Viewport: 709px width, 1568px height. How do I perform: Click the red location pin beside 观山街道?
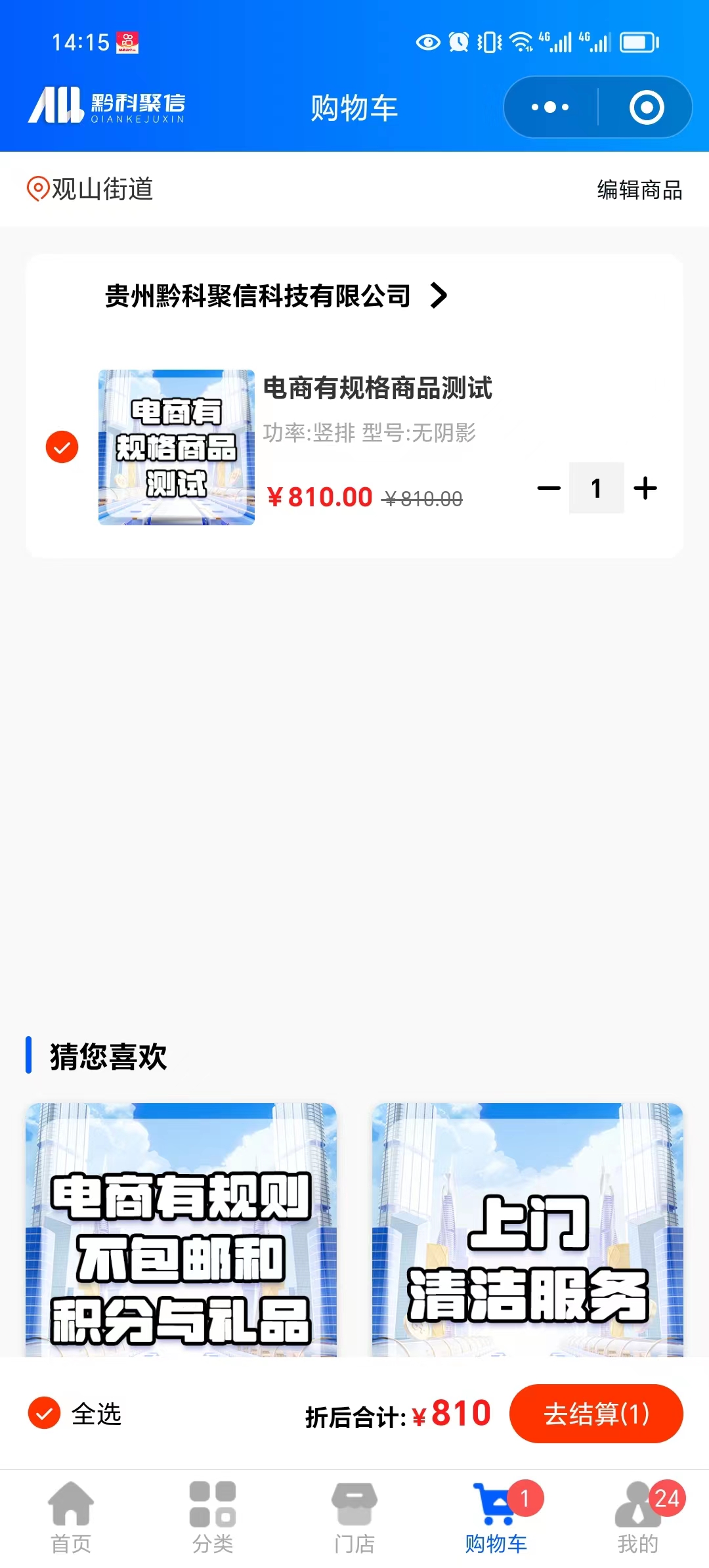coord(37,190)
